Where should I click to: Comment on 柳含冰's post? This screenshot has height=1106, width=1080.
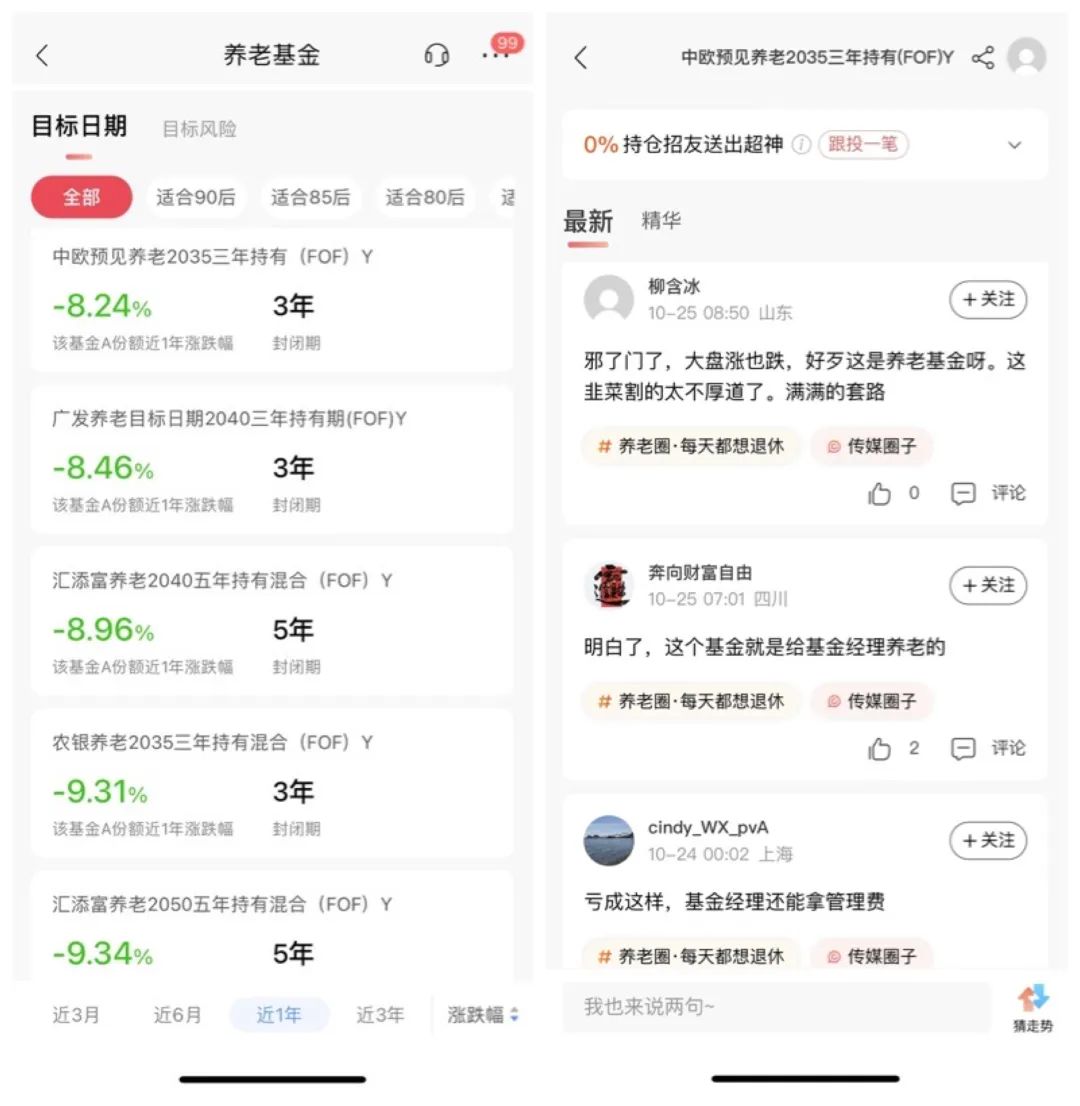989,493
